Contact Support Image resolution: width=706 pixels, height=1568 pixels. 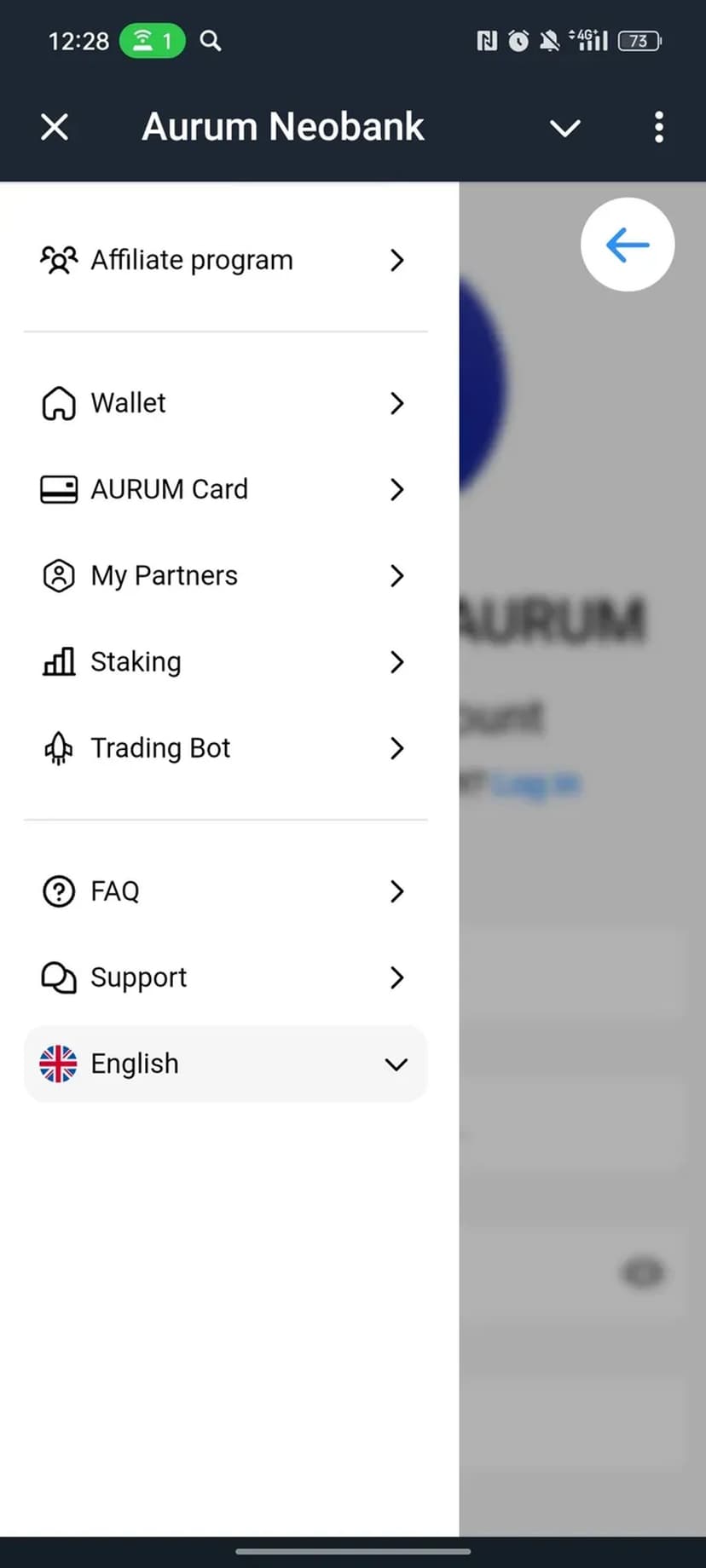[x=225, y=977]
